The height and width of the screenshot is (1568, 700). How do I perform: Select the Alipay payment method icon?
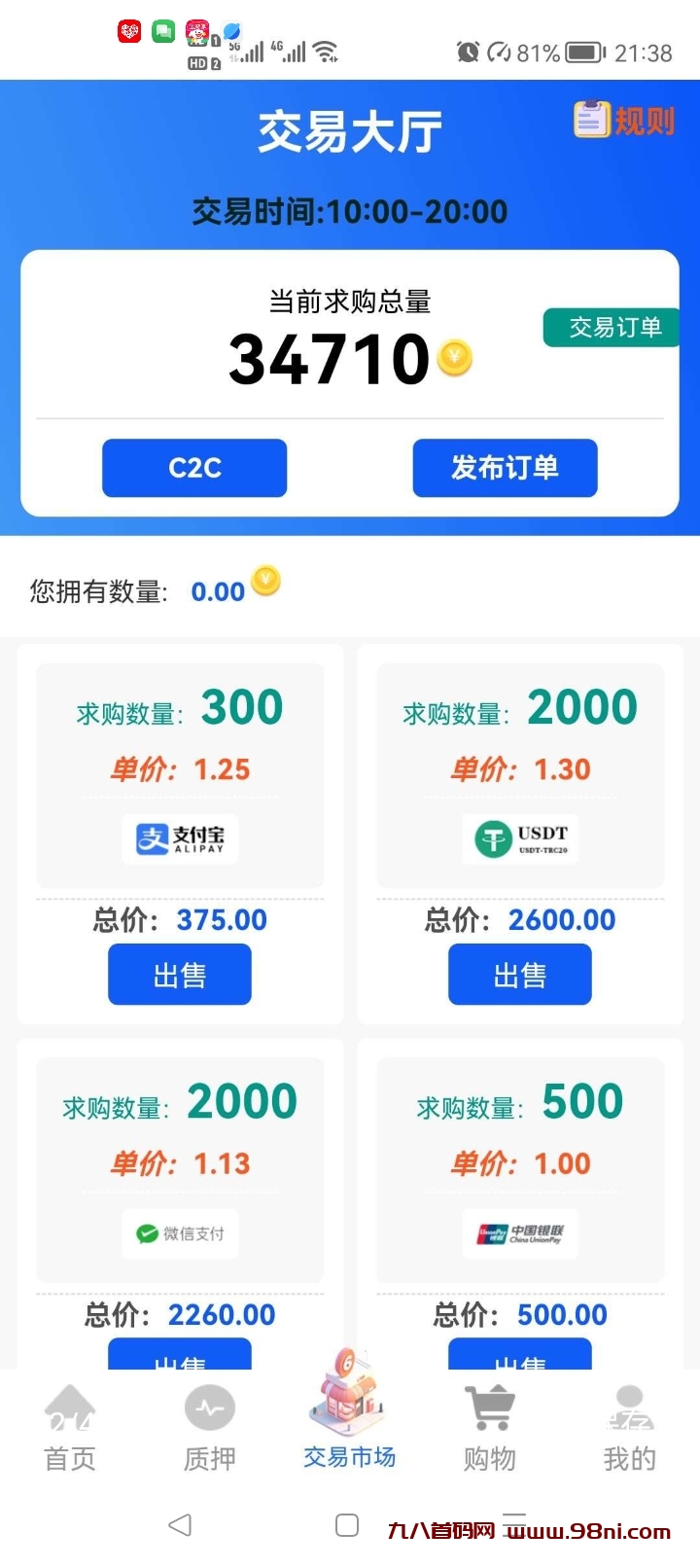179,838
